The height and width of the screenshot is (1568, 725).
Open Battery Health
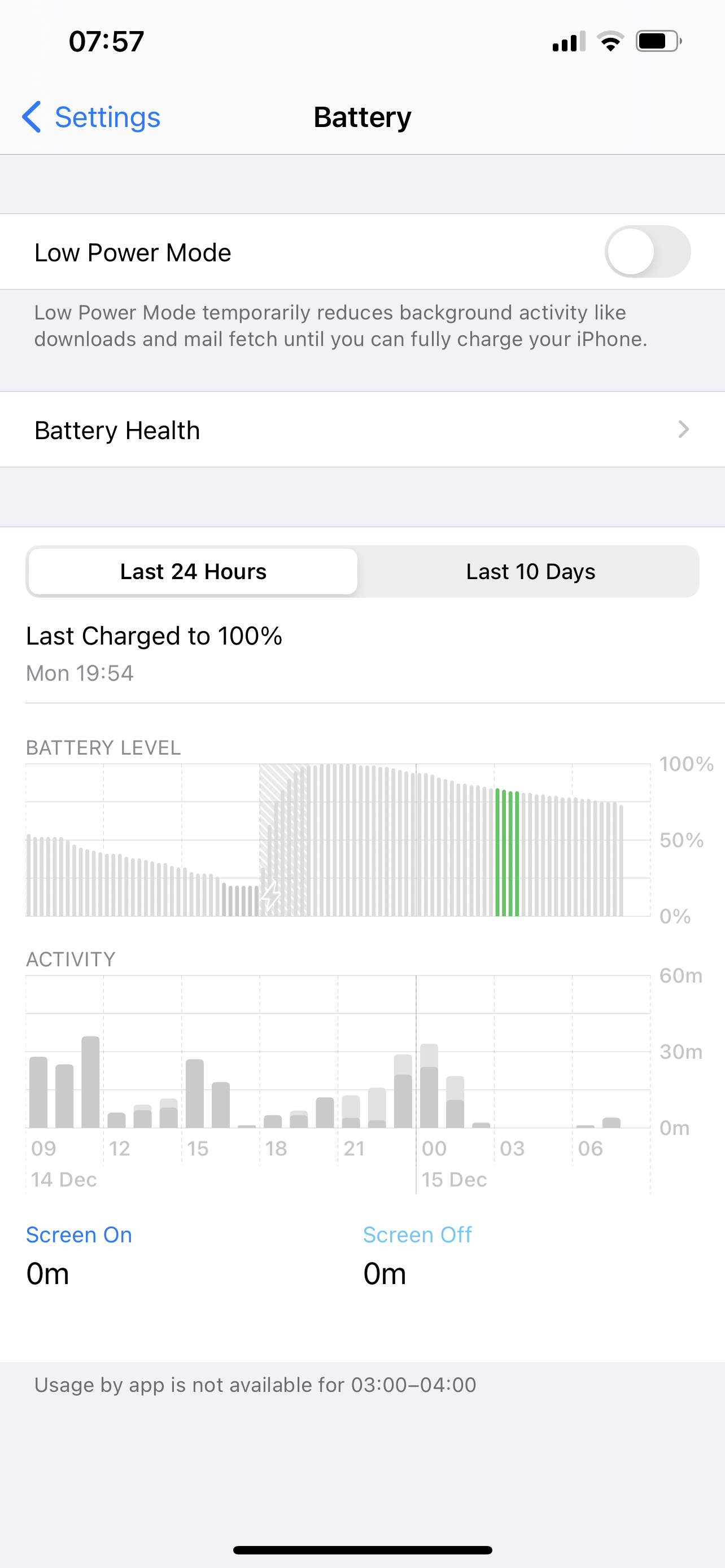click(x=362, y=430)
